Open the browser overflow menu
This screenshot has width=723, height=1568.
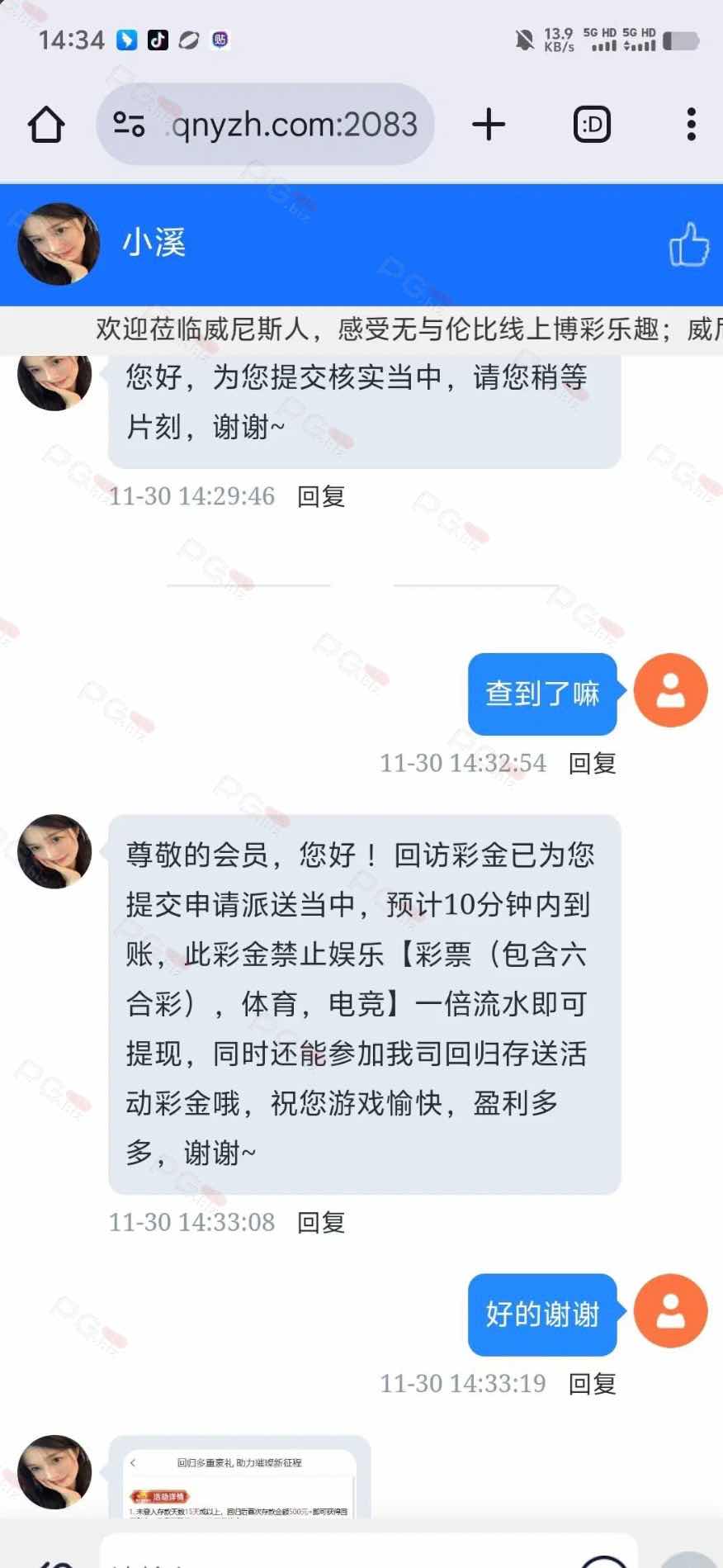(691, 125)
